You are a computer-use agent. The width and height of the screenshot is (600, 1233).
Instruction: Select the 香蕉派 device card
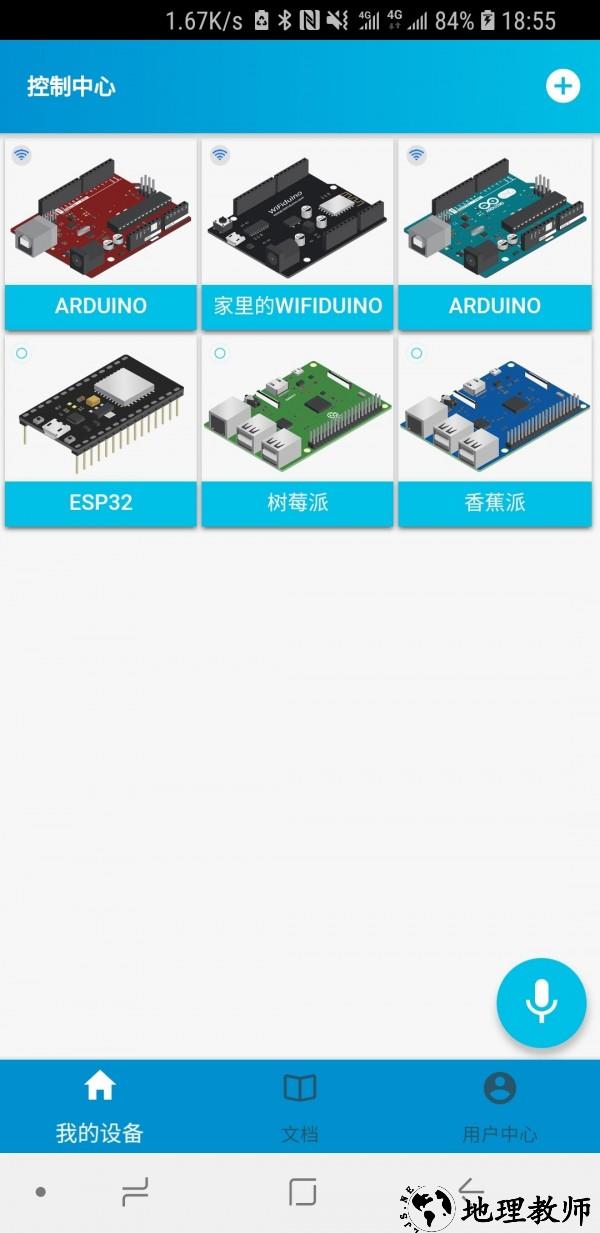tap(494, 432)
